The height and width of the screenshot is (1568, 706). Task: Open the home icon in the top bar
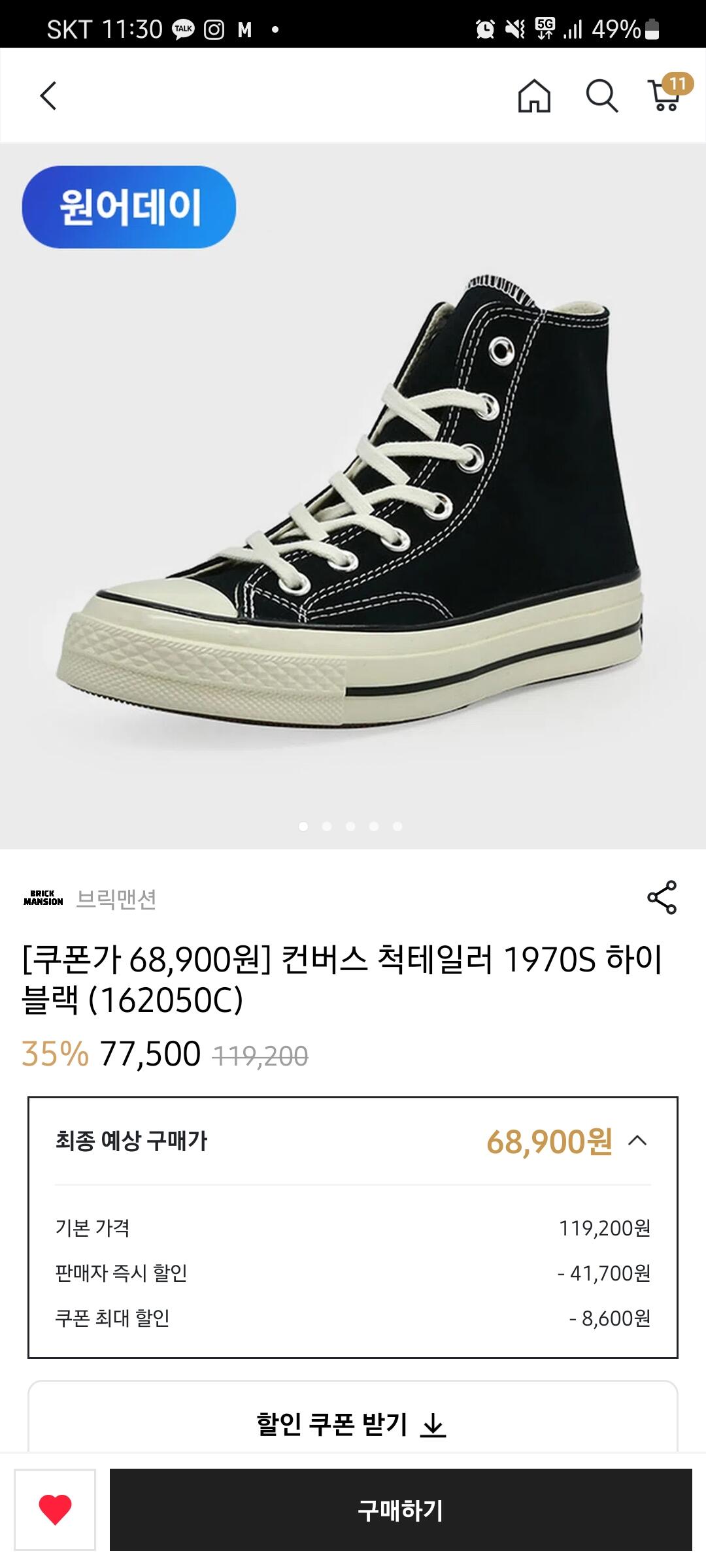click(x=534, y=96)
